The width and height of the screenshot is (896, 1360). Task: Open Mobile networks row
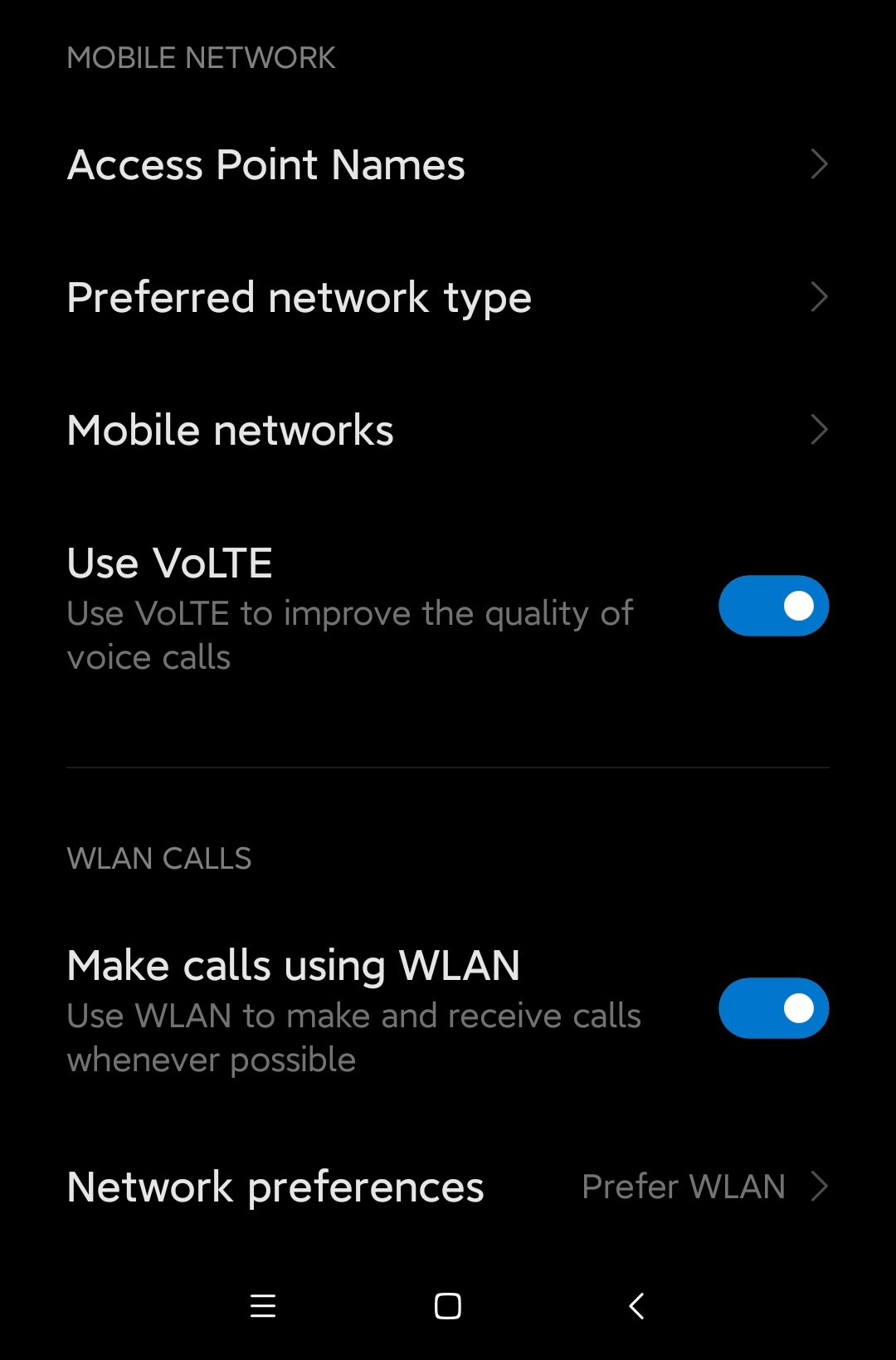(448, 430)
